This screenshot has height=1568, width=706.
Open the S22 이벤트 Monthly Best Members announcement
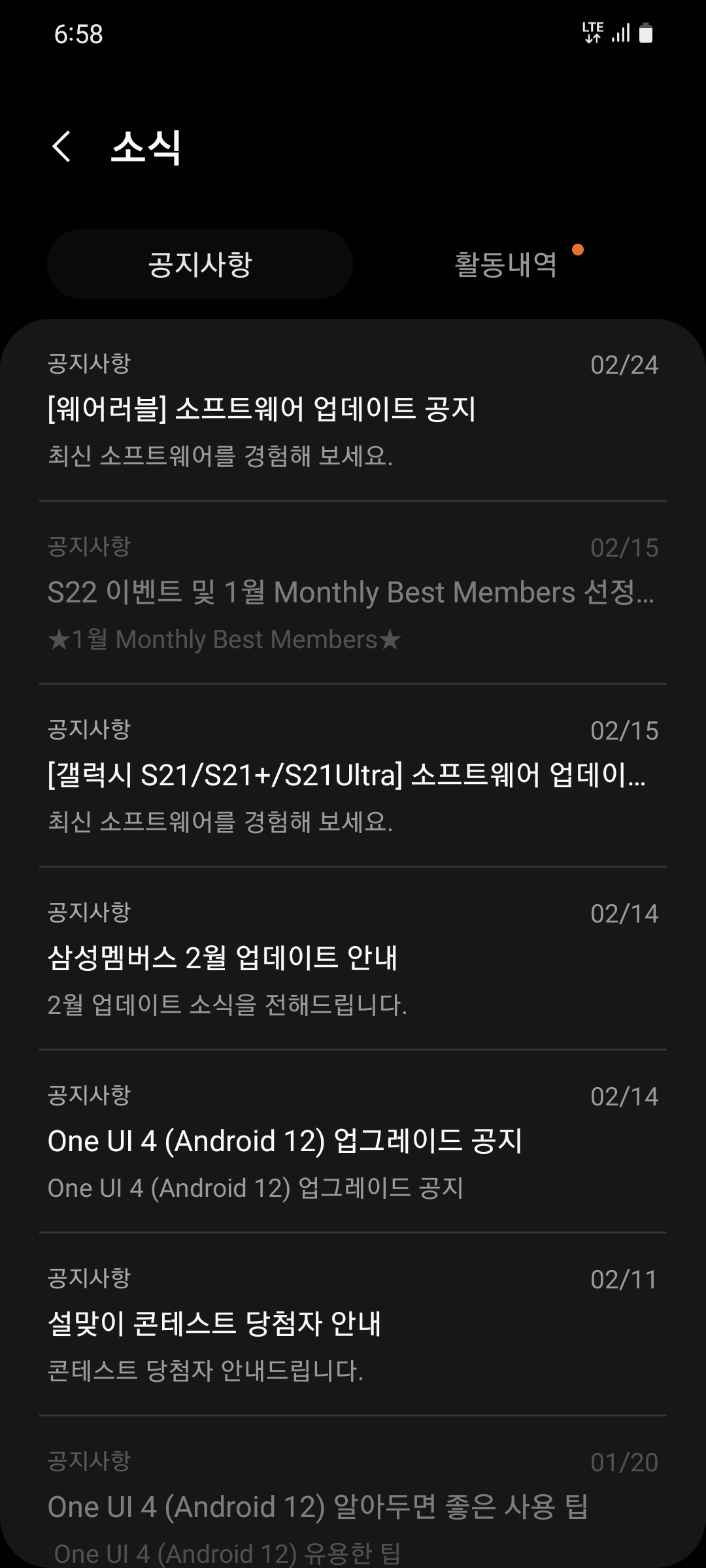pos(353,593)
